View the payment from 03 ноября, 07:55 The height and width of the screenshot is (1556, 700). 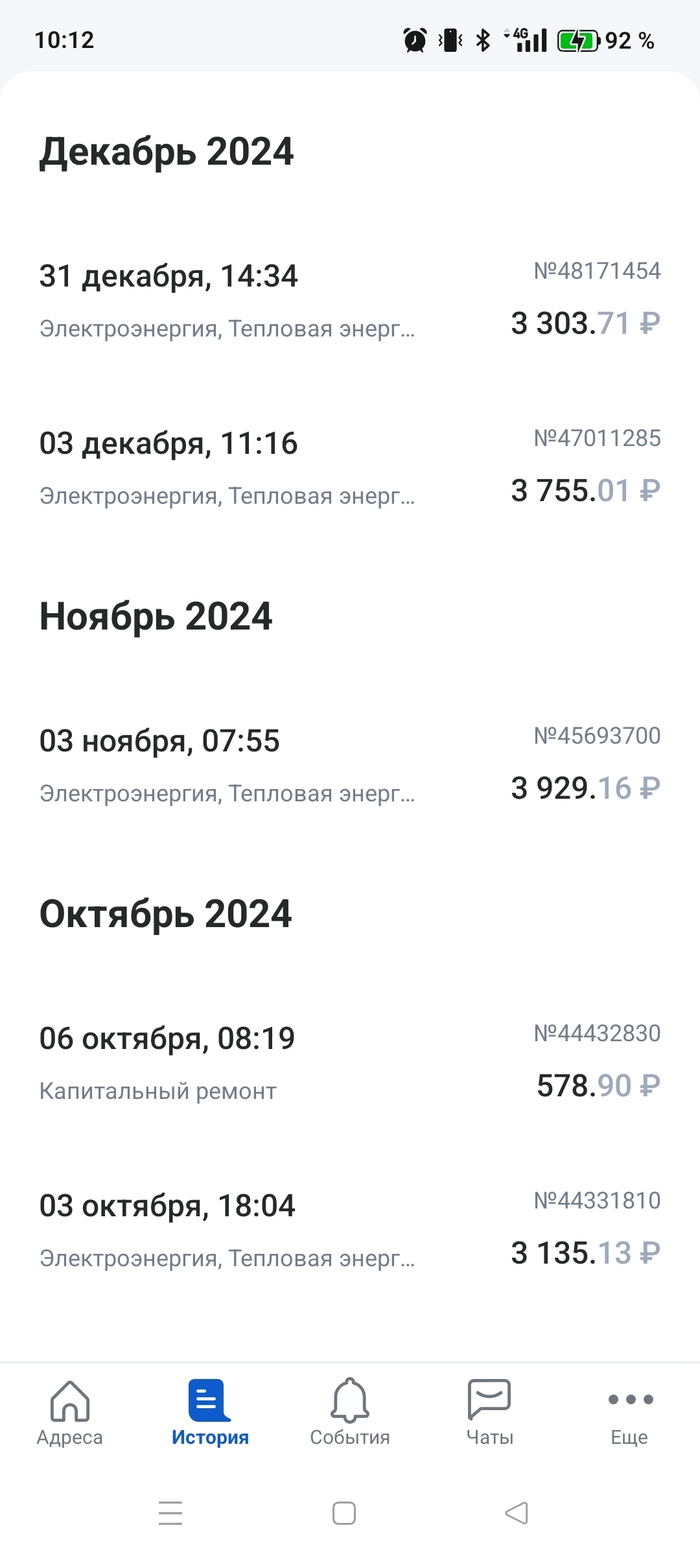click(x=349, y=765)
